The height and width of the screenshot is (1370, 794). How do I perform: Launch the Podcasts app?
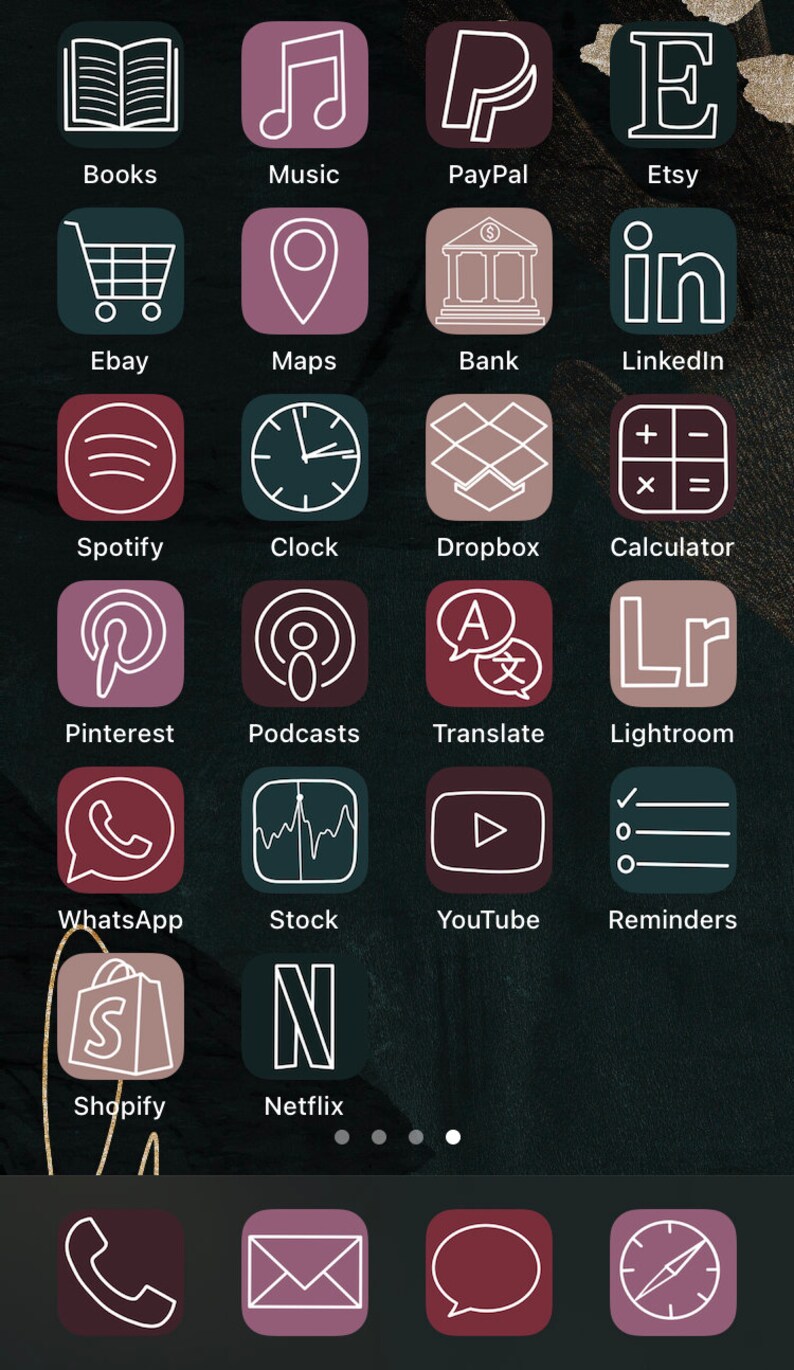(304, 644)
